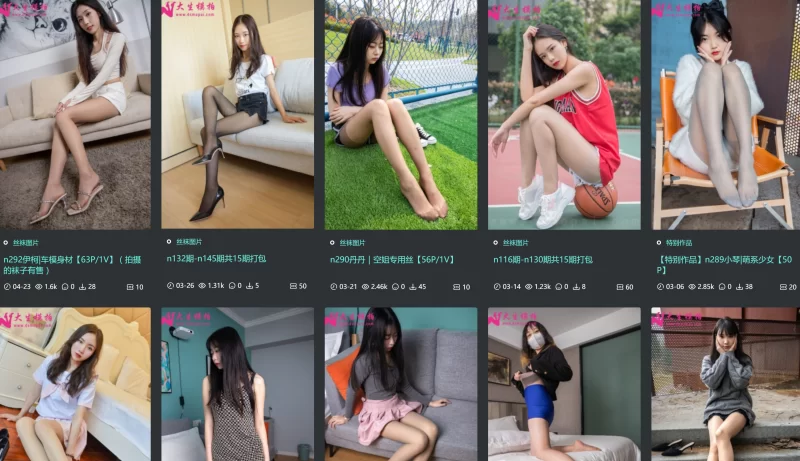
Task: Tap the title link 【特别作品】n289小琴萌系少女
Action: [717, 259]
